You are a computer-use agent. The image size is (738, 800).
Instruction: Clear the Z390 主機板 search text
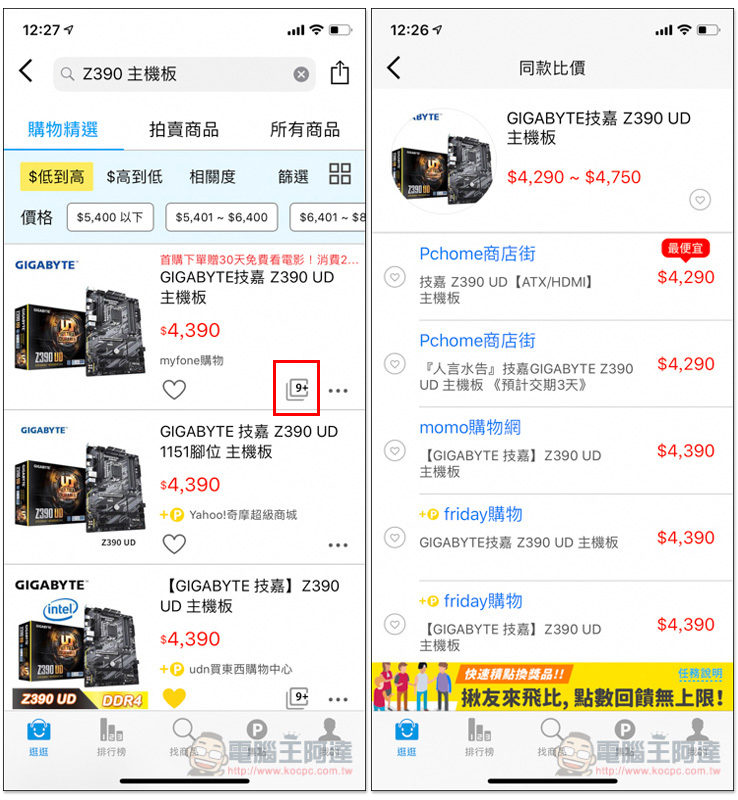pos(301,74)
